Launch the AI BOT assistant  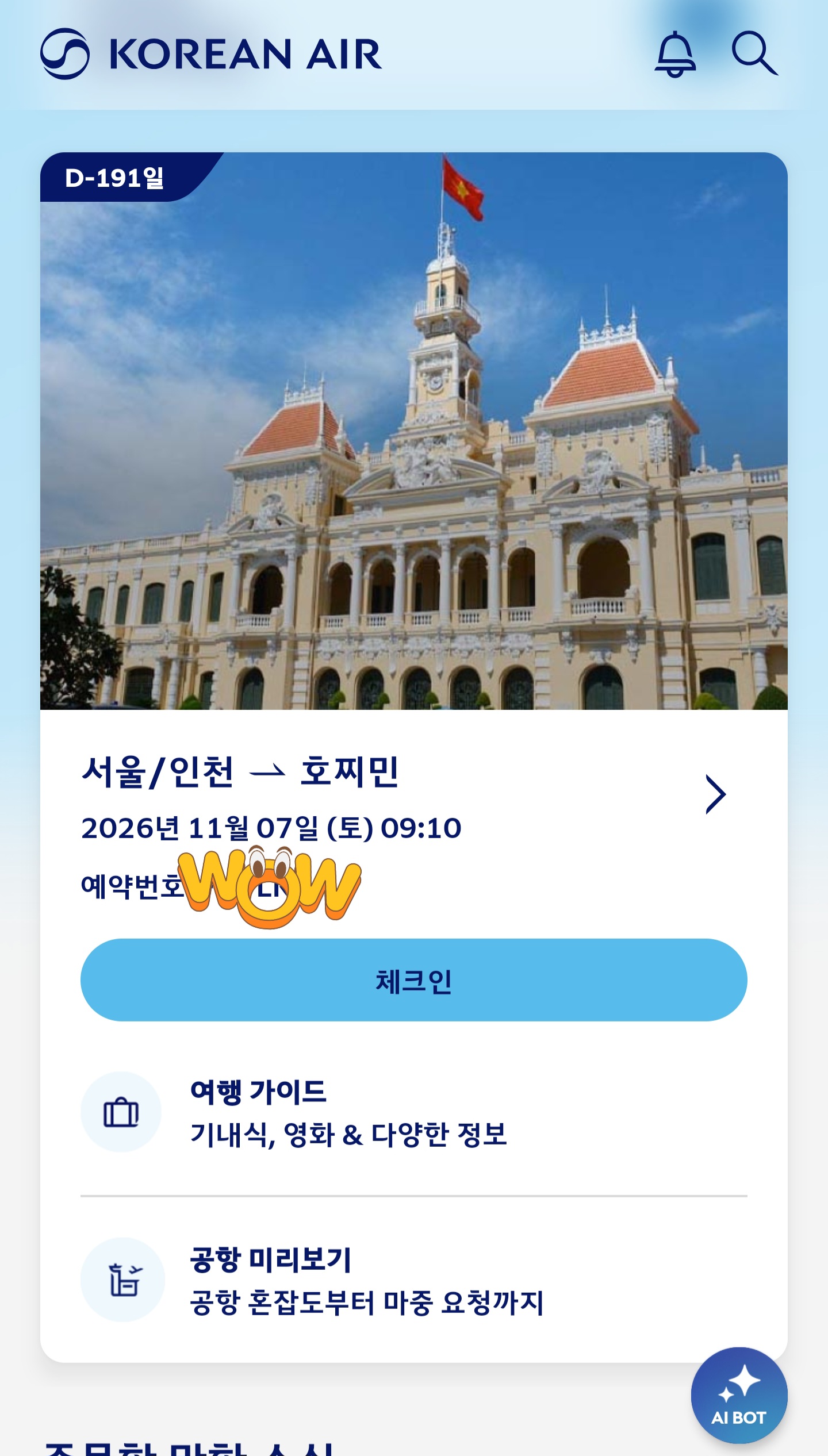[x=739, y=1396]
